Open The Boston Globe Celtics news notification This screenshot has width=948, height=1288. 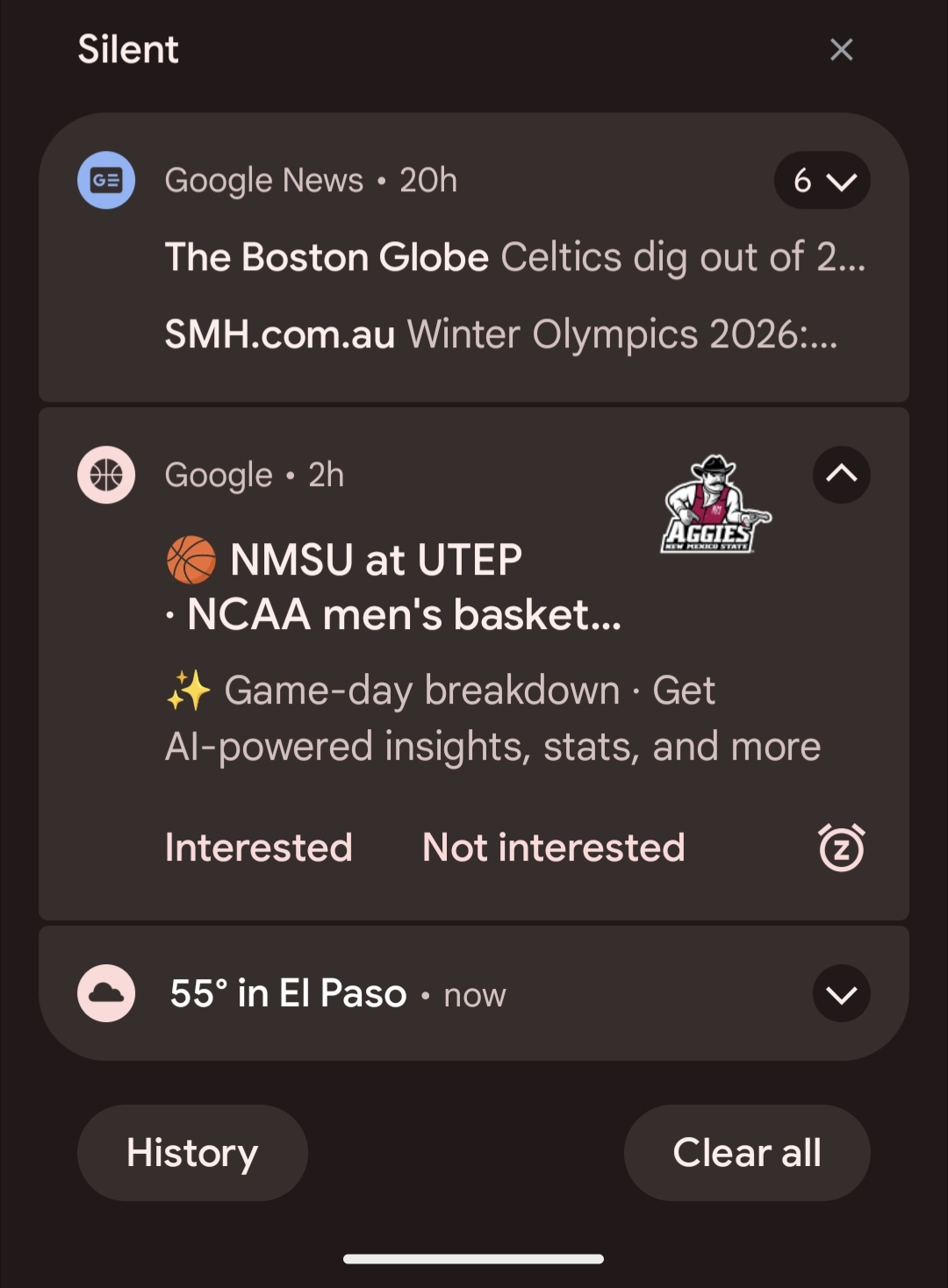click(x=514, y=258)
